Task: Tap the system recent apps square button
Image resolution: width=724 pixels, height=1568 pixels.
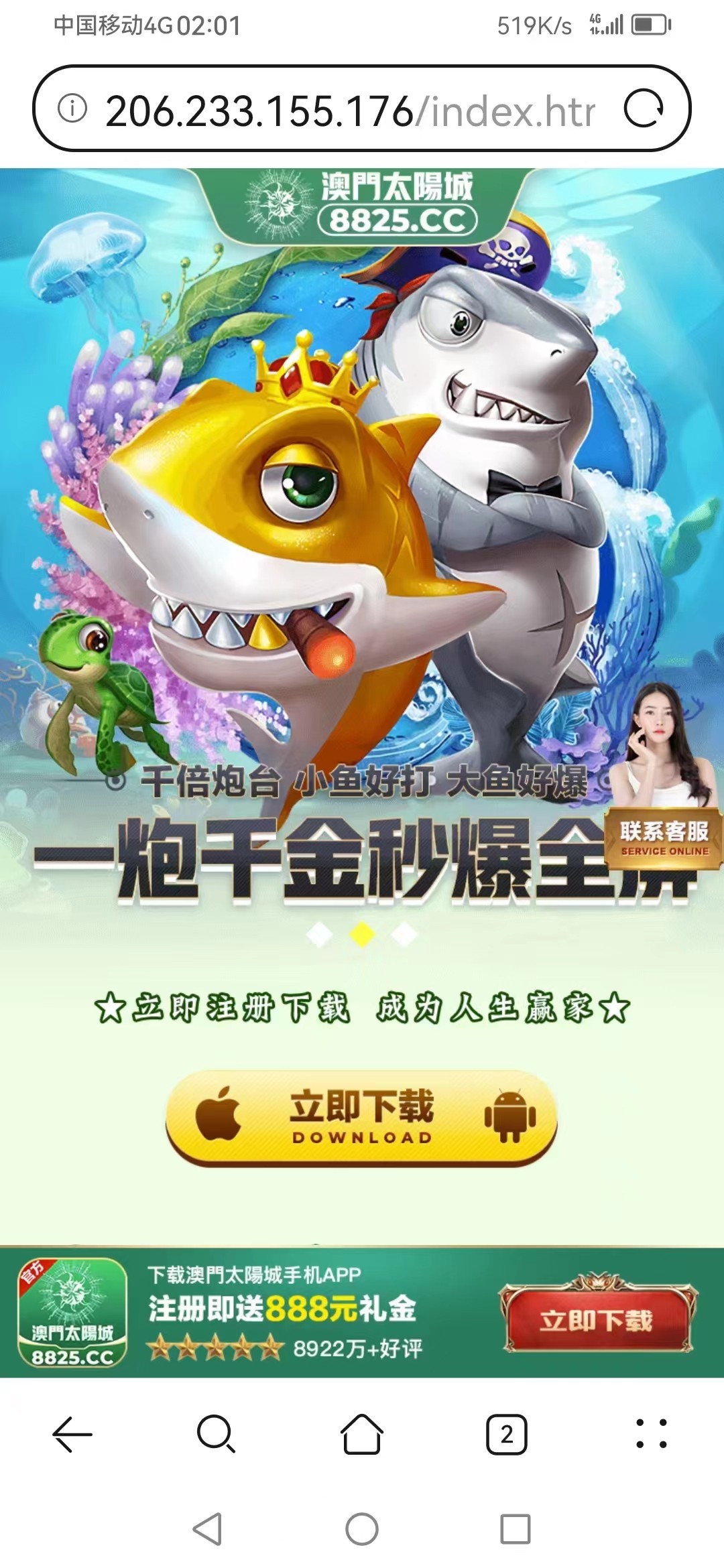Action: point(516,1529)
